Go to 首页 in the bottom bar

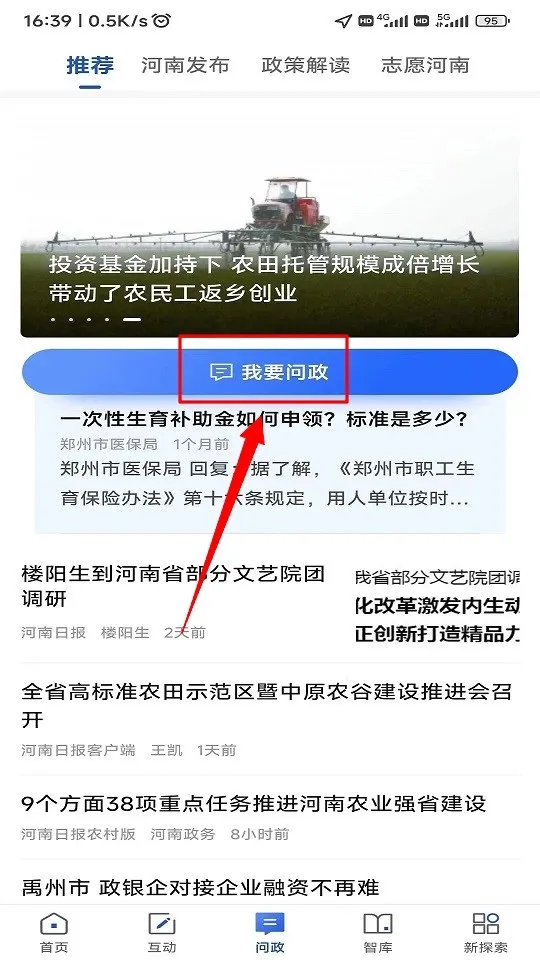point(54,932)
